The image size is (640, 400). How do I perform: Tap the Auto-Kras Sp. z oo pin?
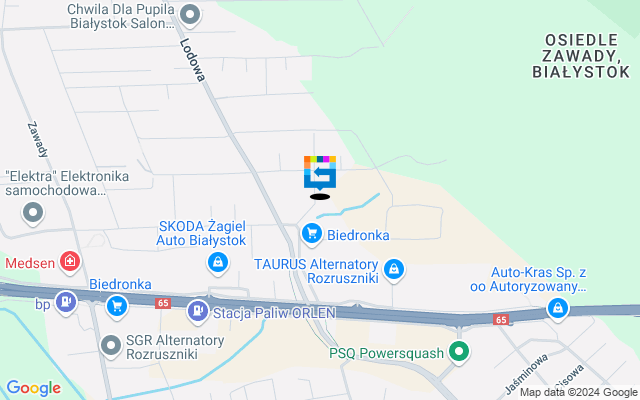coord(556,311)
